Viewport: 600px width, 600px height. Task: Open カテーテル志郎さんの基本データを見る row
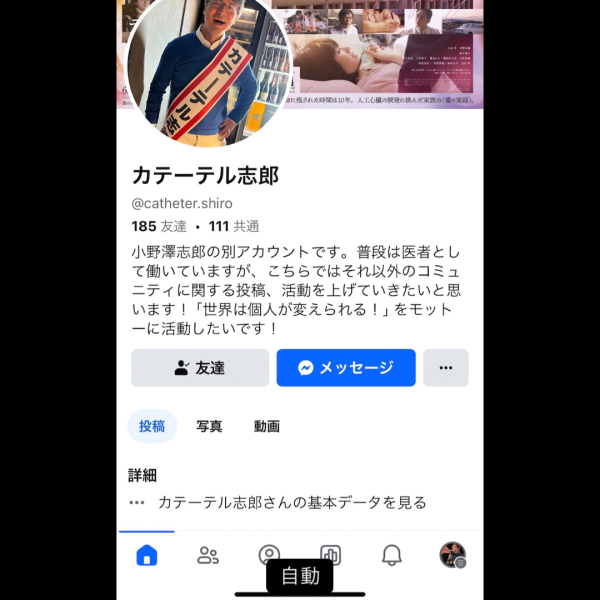[x=292, y=502]
